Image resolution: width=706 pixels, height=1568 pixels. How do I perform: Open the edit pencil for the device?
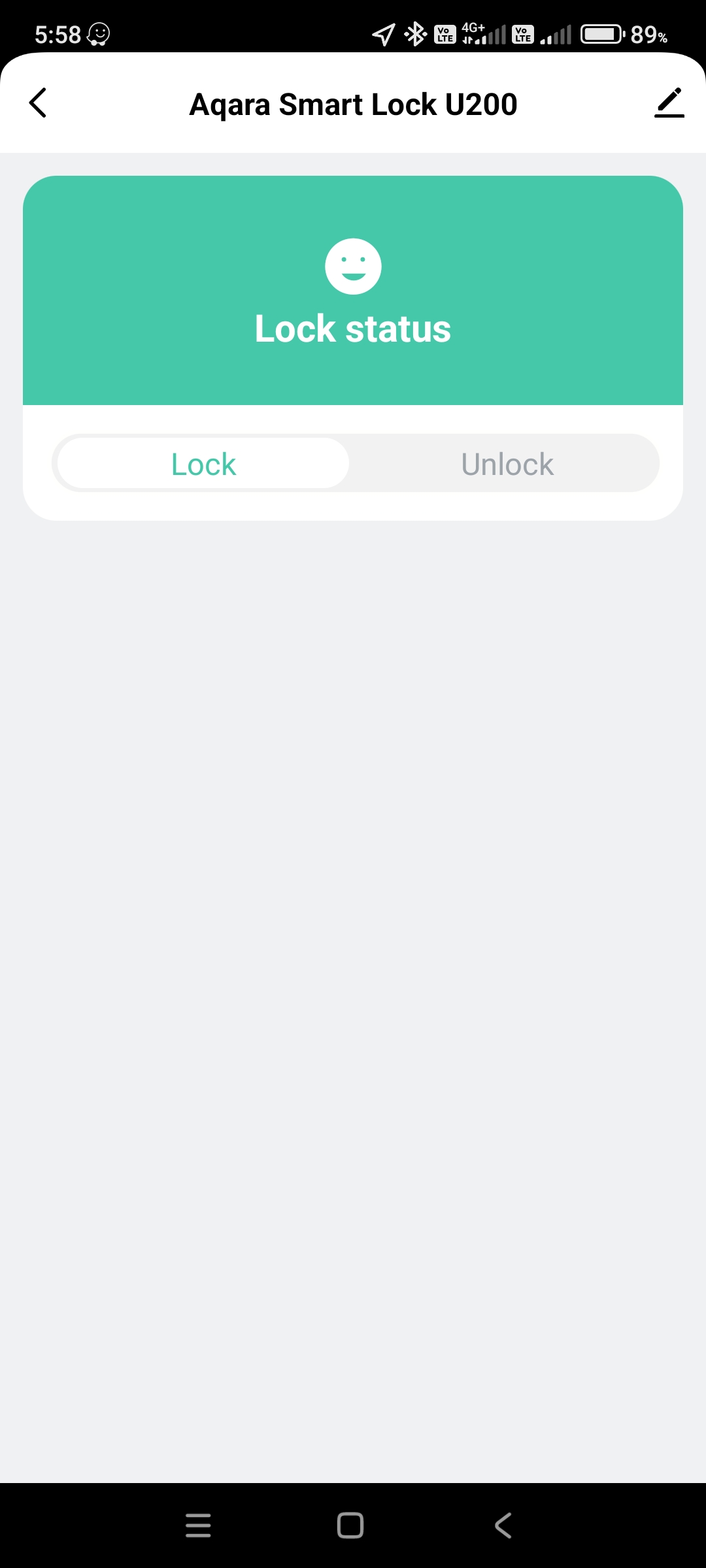[669, 103]
